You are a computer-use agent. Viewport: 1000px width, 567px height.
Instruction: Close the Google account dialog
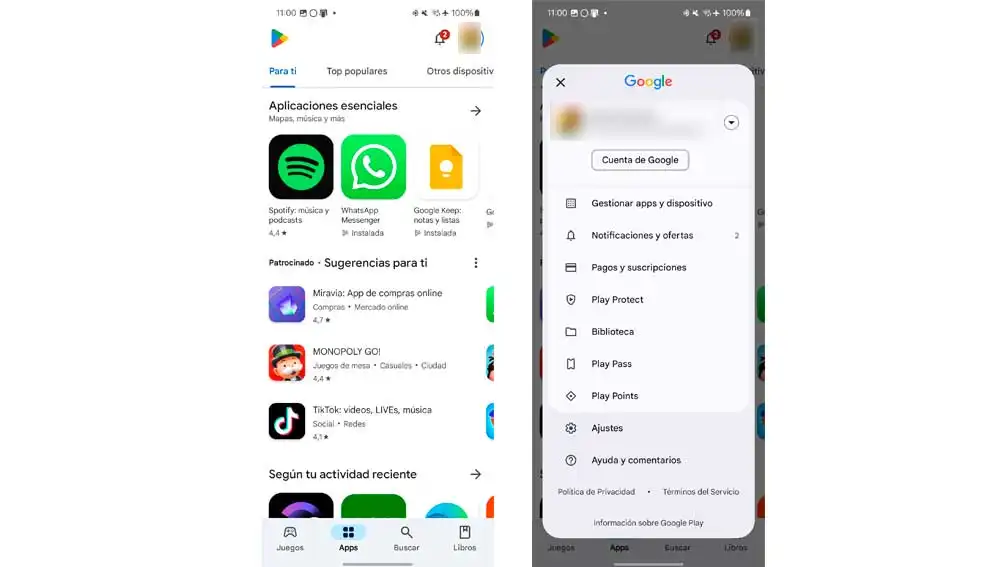click(x=560, y=83)
